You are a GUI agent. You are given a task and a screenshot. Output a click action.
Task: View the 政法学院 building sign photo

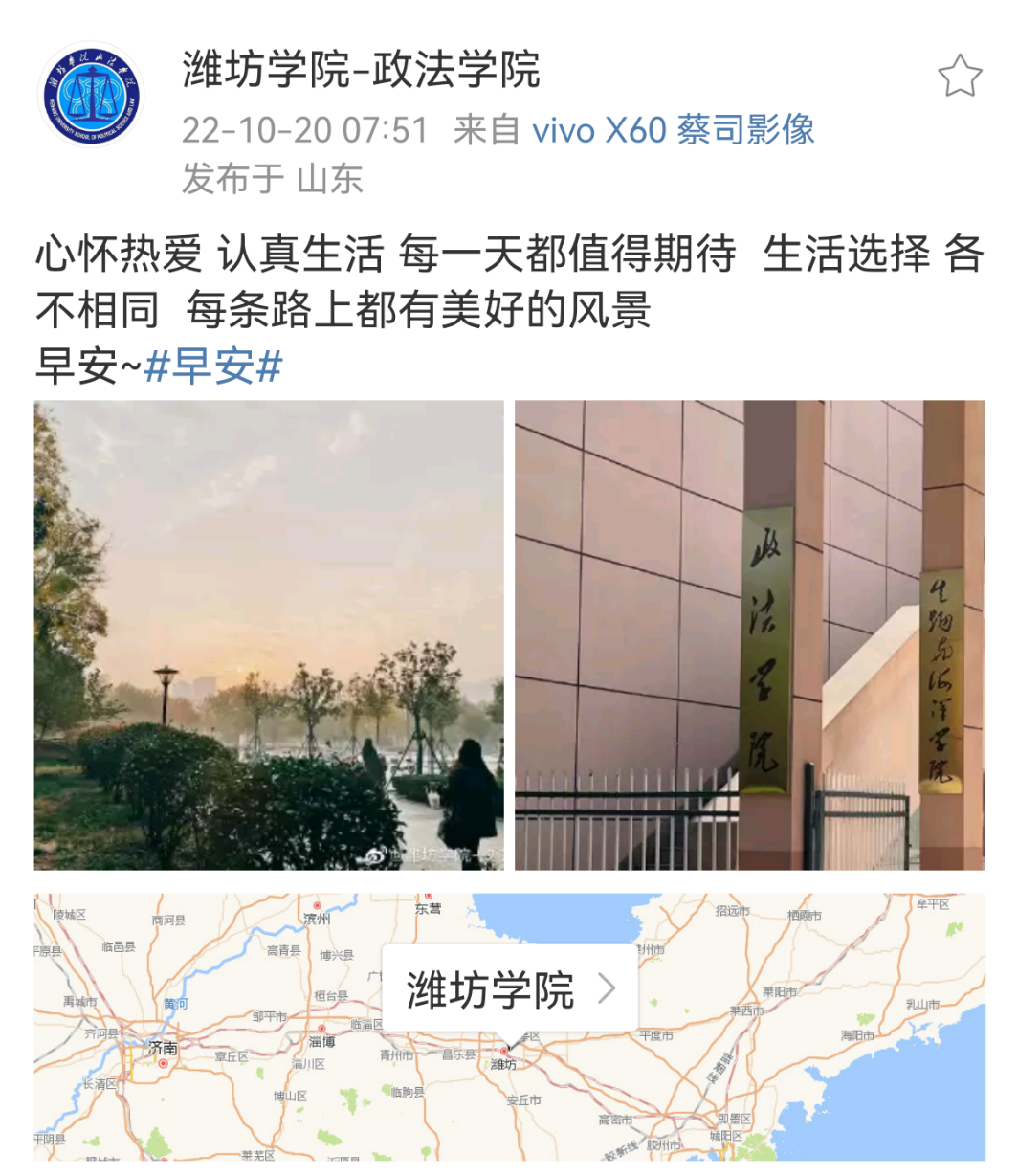749,635
